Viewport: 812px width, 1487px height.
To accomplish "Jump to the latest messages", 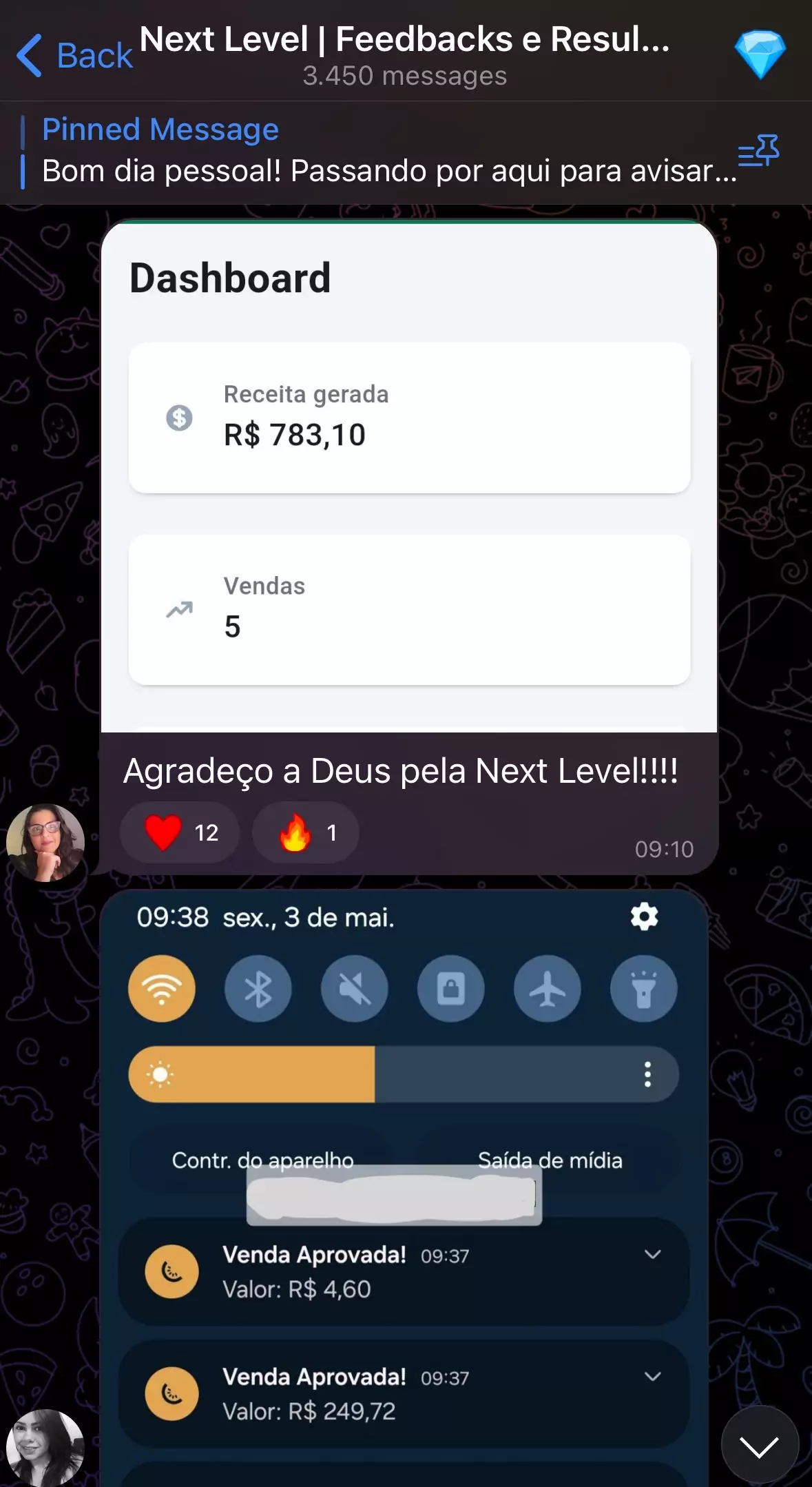I will 759,1446.
